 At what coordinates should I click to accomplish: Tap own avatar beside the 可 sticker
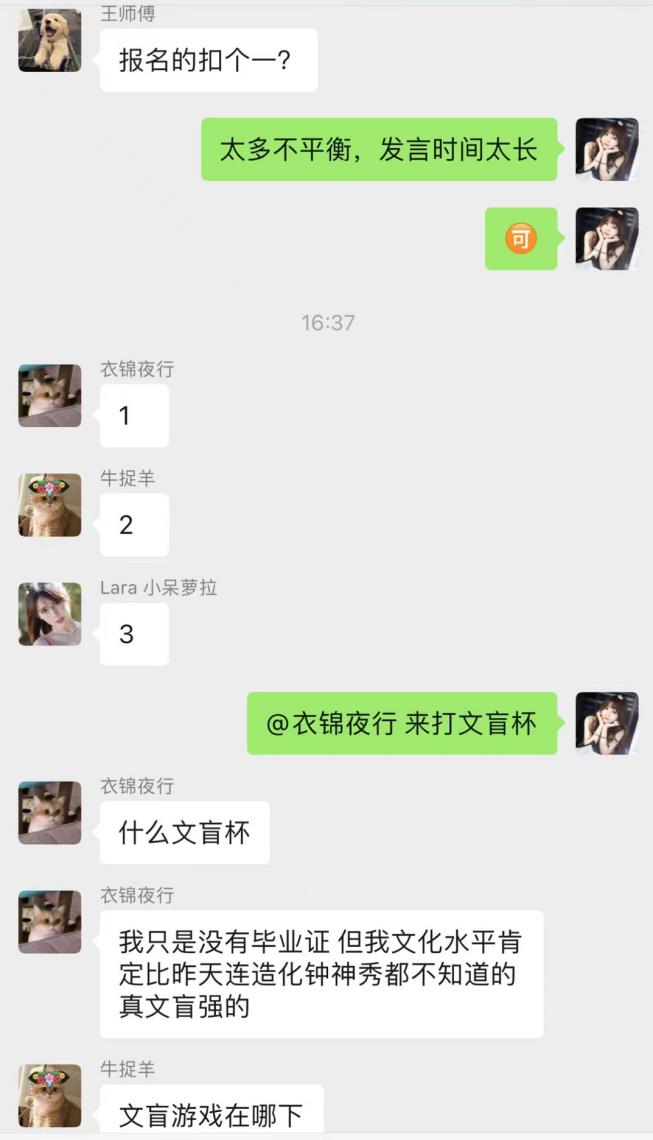tap(607, 239)
